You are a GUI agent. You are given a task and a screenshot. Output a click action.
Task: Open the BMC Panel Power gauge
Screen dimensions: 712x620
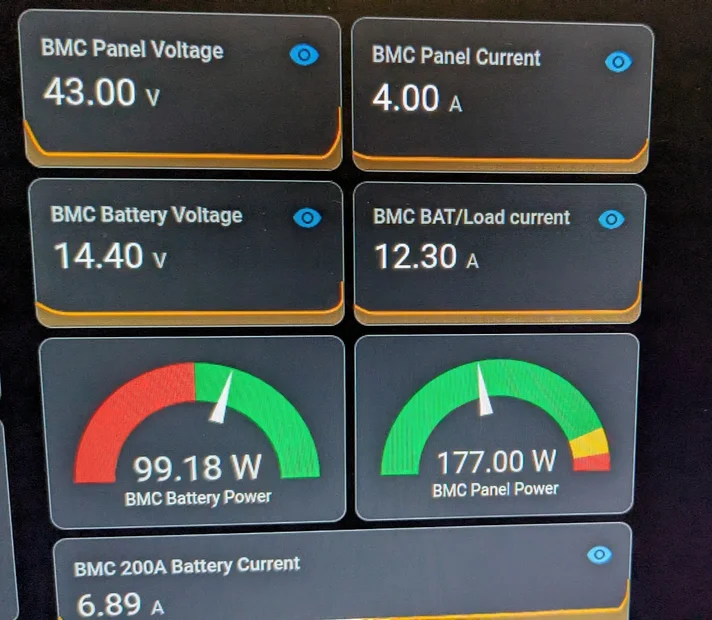point(497,427)
